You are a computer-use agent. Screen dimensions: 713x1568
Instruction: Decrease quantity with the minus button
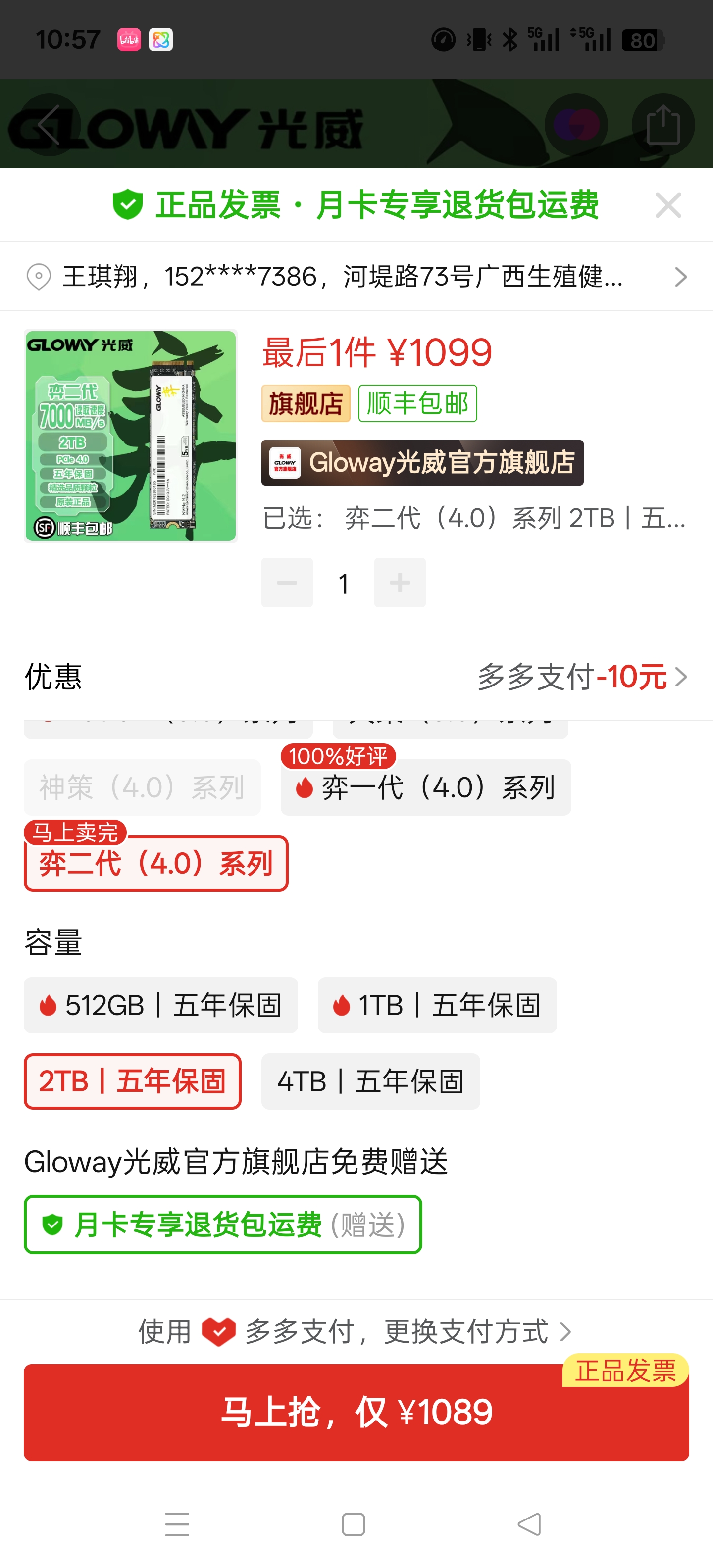(x=287, y=583)
